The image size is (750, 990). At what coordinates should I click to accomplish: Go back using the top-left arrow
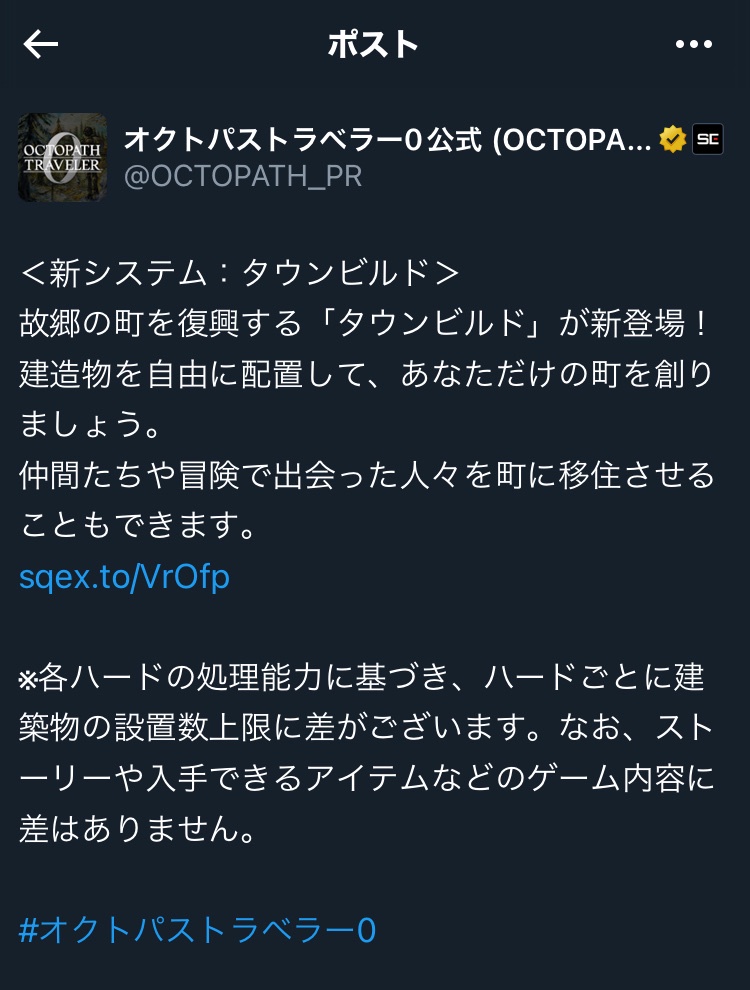(41, 44)
